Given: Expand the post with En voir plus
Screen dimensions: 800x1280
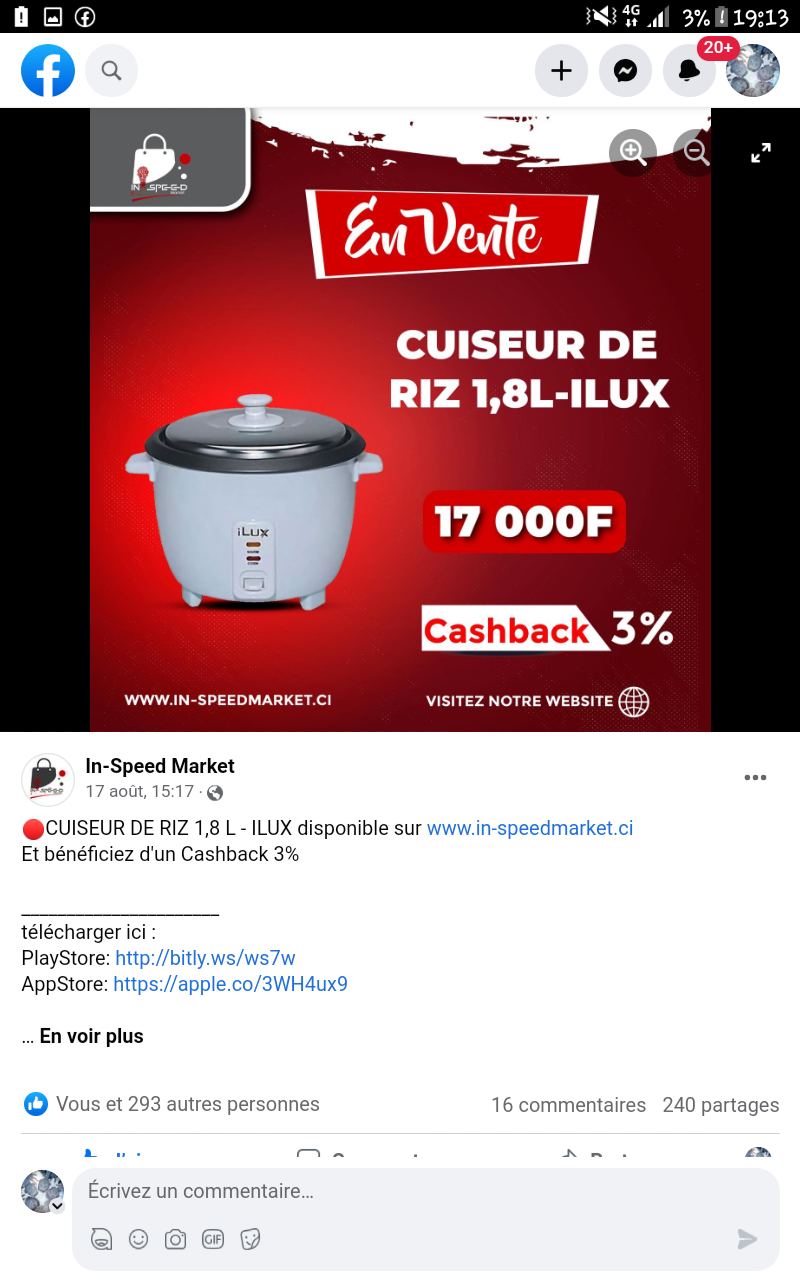Looking at the screenshot, I should 92,1036.
